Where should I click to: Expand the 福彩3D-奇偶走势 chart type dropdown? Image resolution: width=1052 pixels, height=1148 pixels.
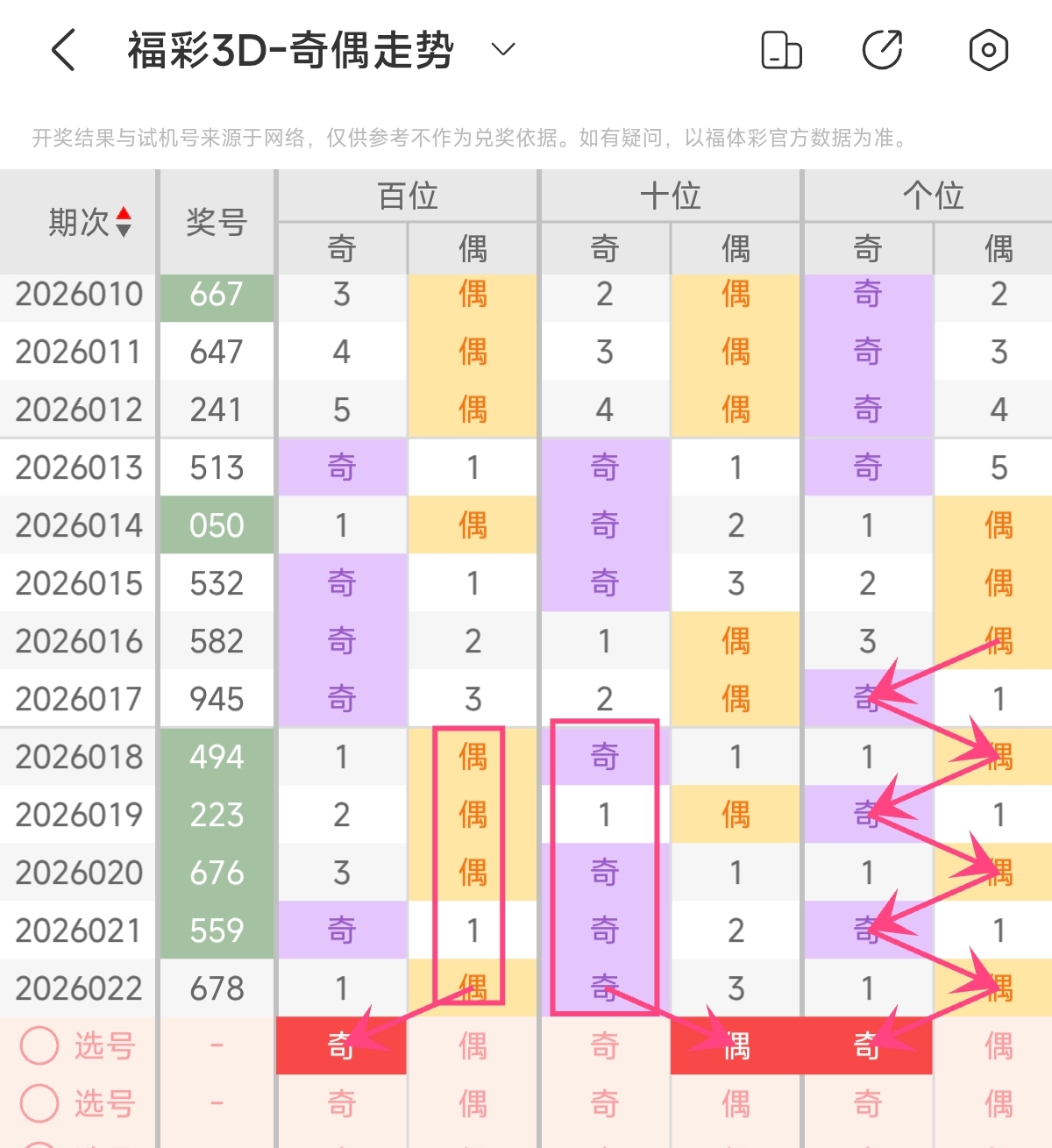coord(503,50)
